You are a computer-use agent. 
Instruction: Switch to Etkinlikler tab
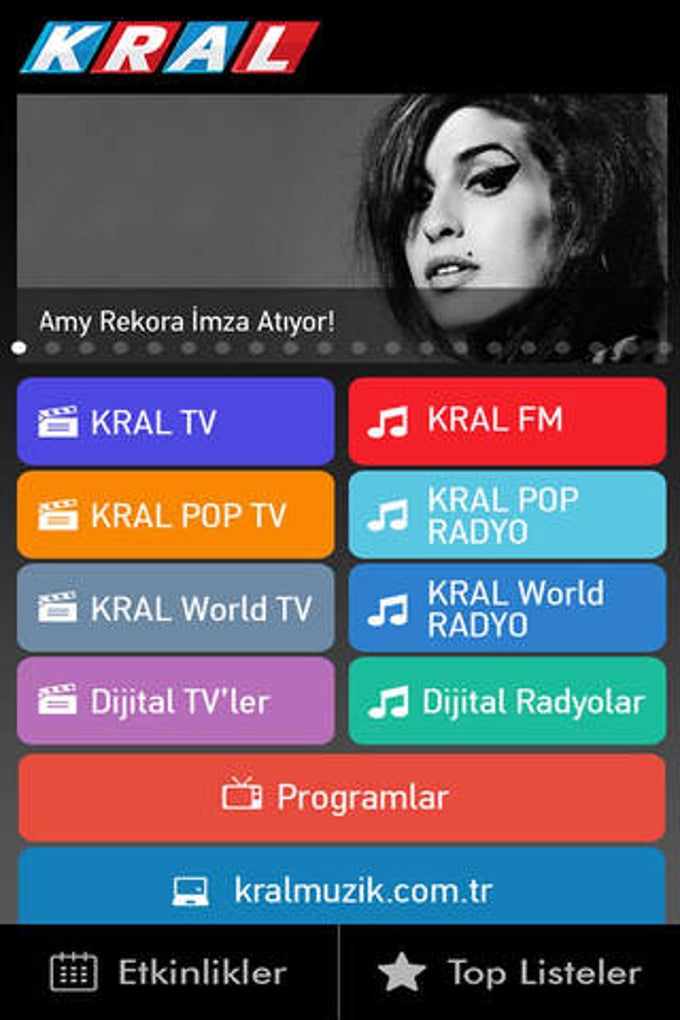click(169, 972)
